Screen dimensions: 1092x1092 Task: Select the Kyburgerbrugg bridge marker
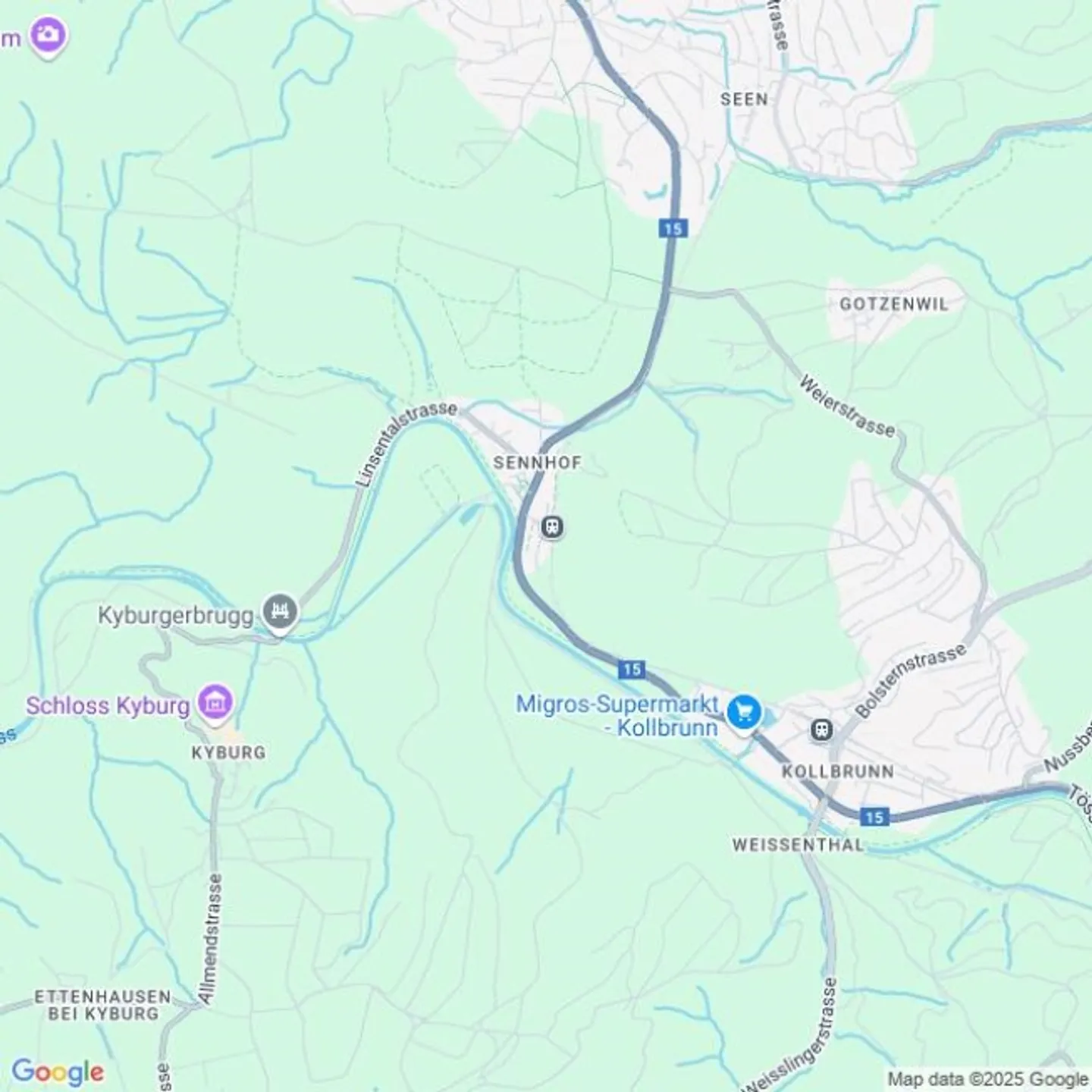(281, 611)
